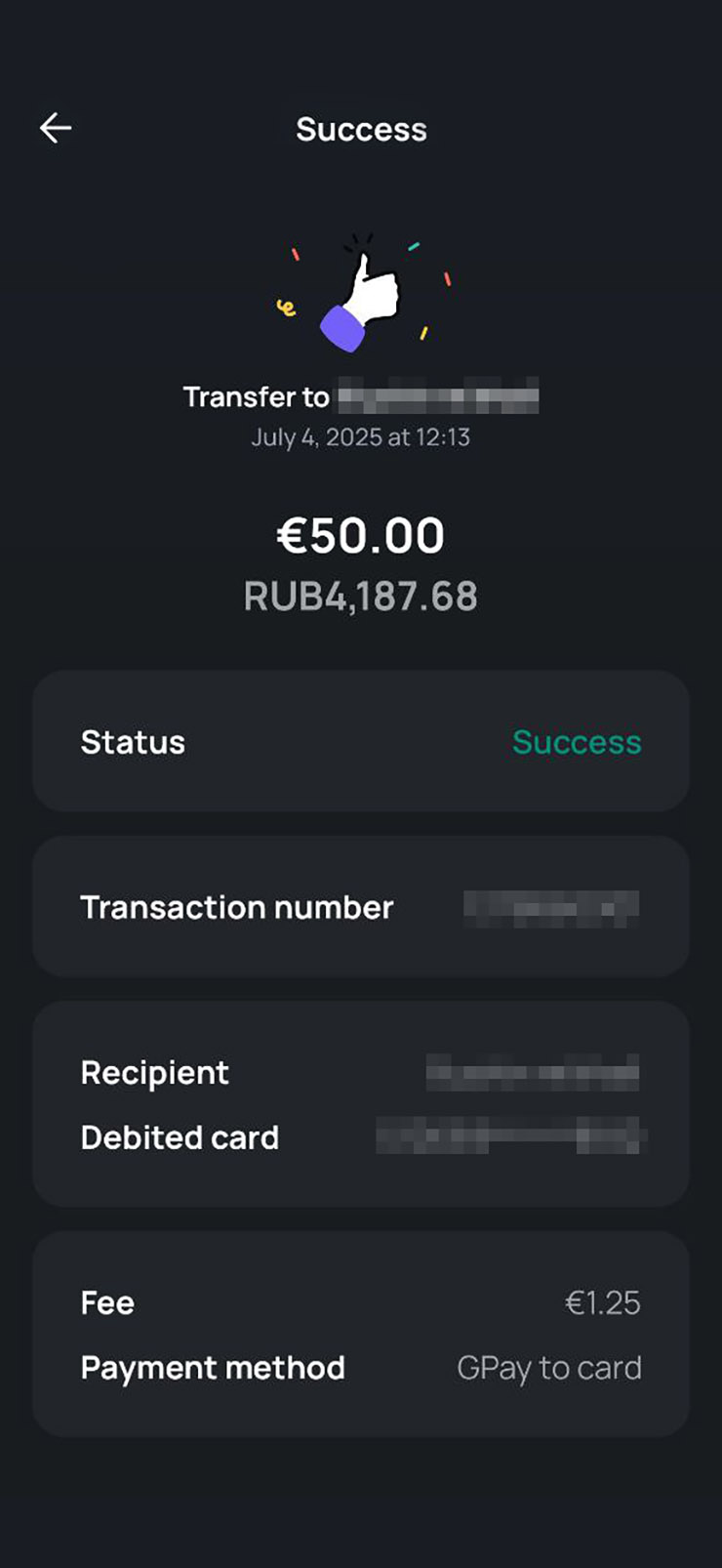Open the Recipient and Debited card card
Viewport: 722px width, 1568px height.
point(361,1101)
